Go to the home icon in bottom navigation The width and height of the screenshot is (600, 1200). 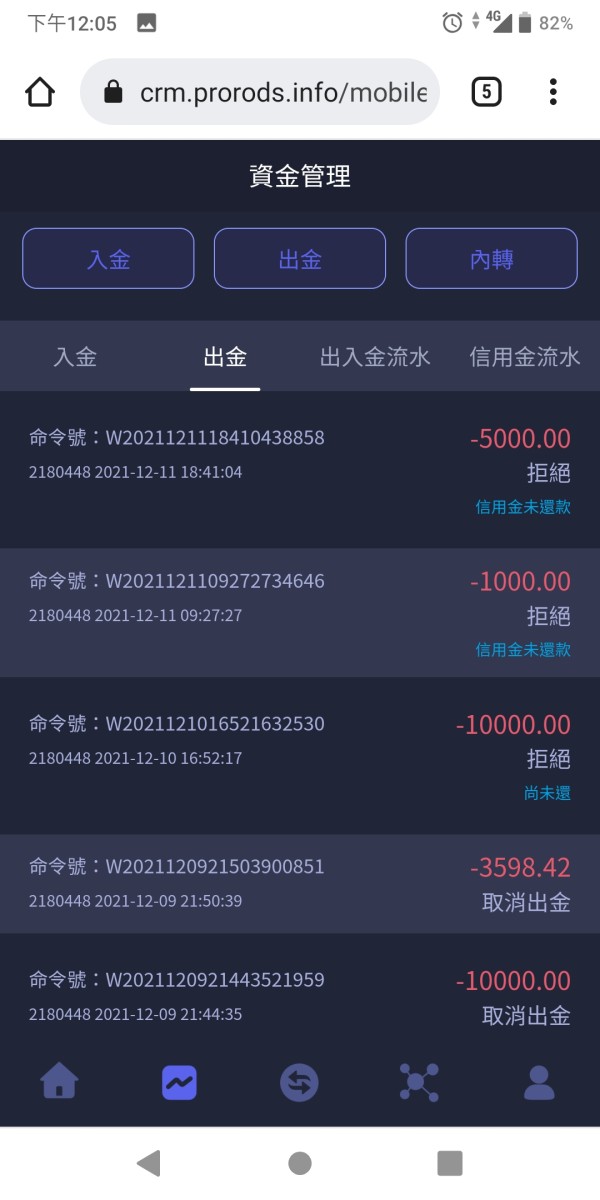coord(59,1082)
